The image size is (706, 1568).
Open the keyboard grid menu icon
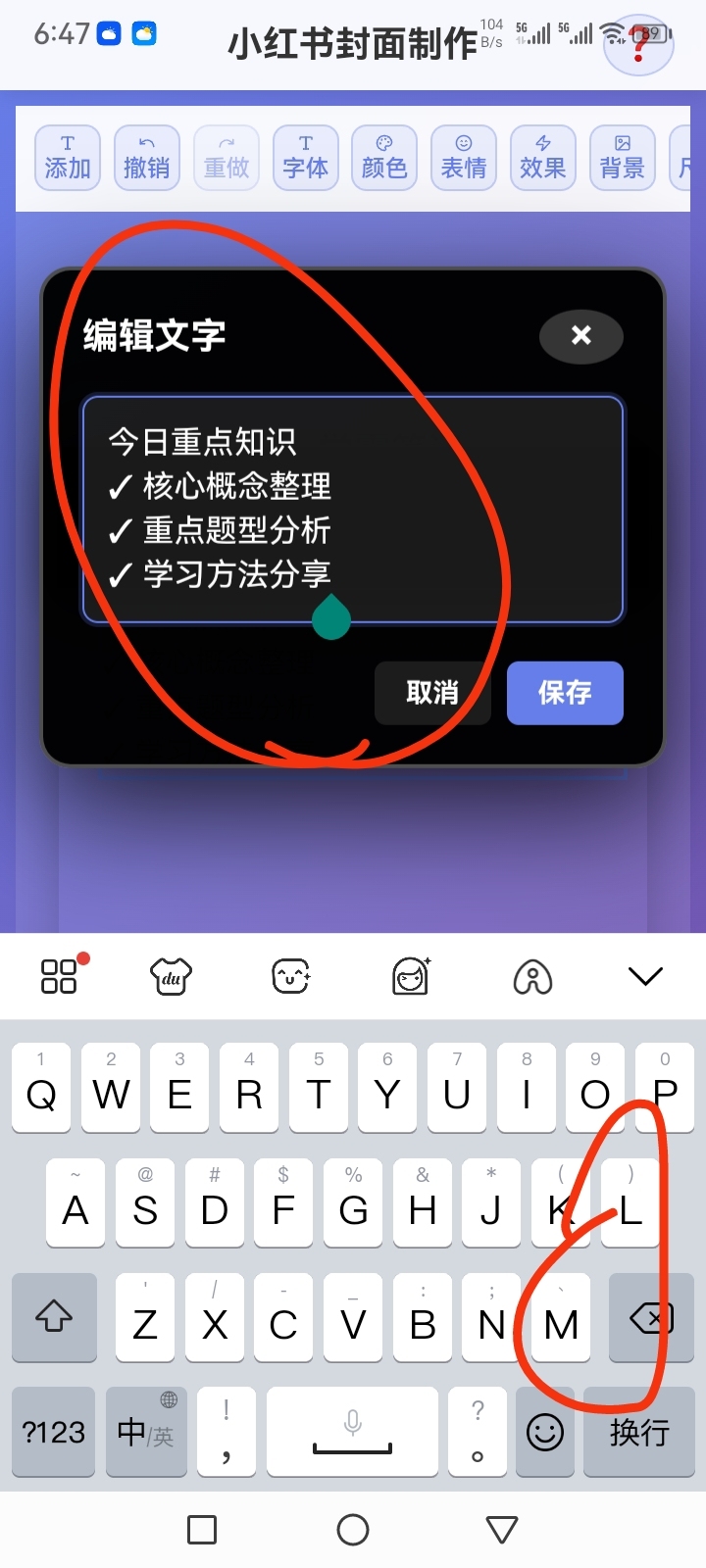[59, 976]
